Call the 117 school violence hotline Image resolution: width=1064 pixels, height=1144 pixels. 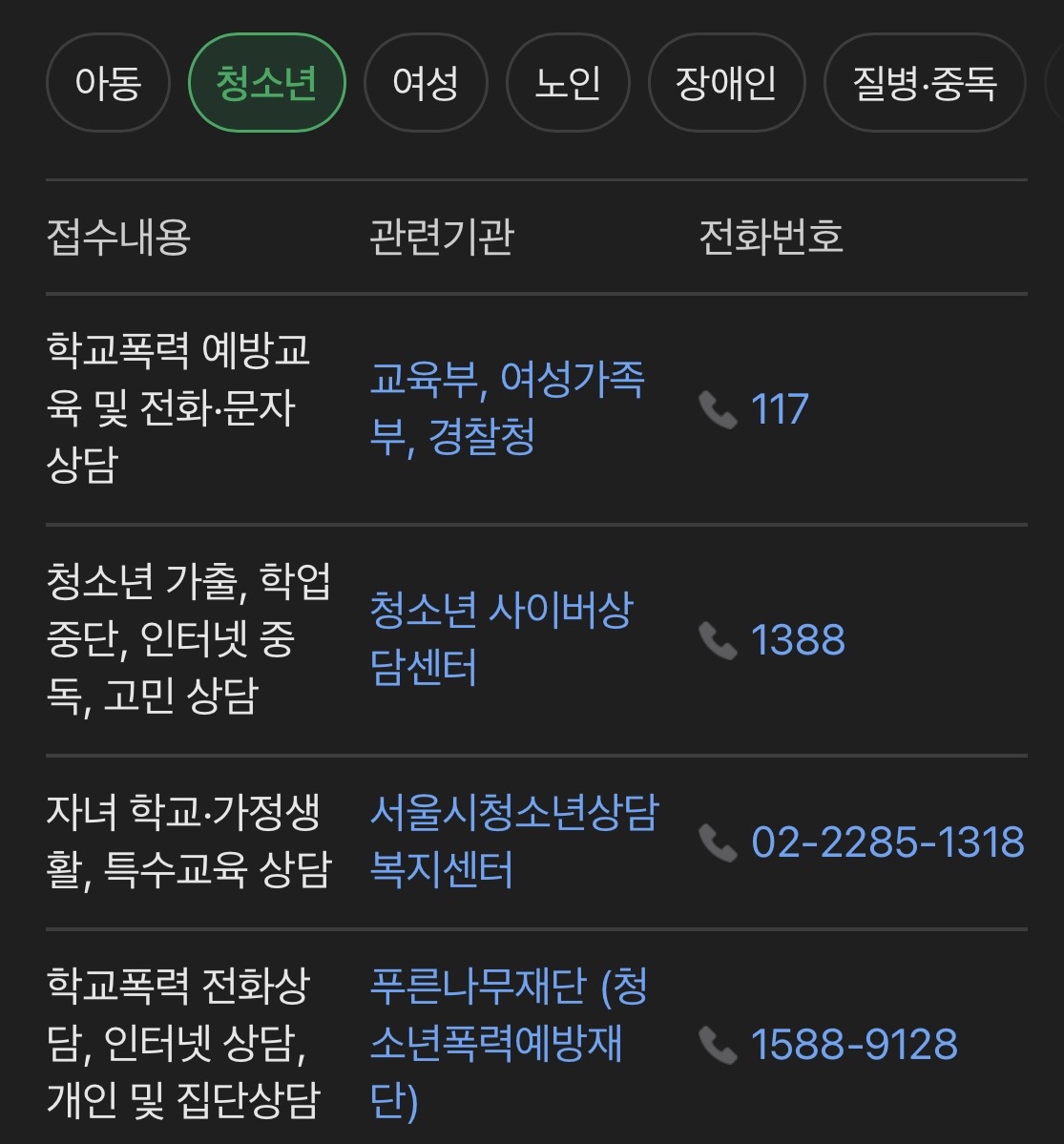pyautogui.click(x=779, y=409)
